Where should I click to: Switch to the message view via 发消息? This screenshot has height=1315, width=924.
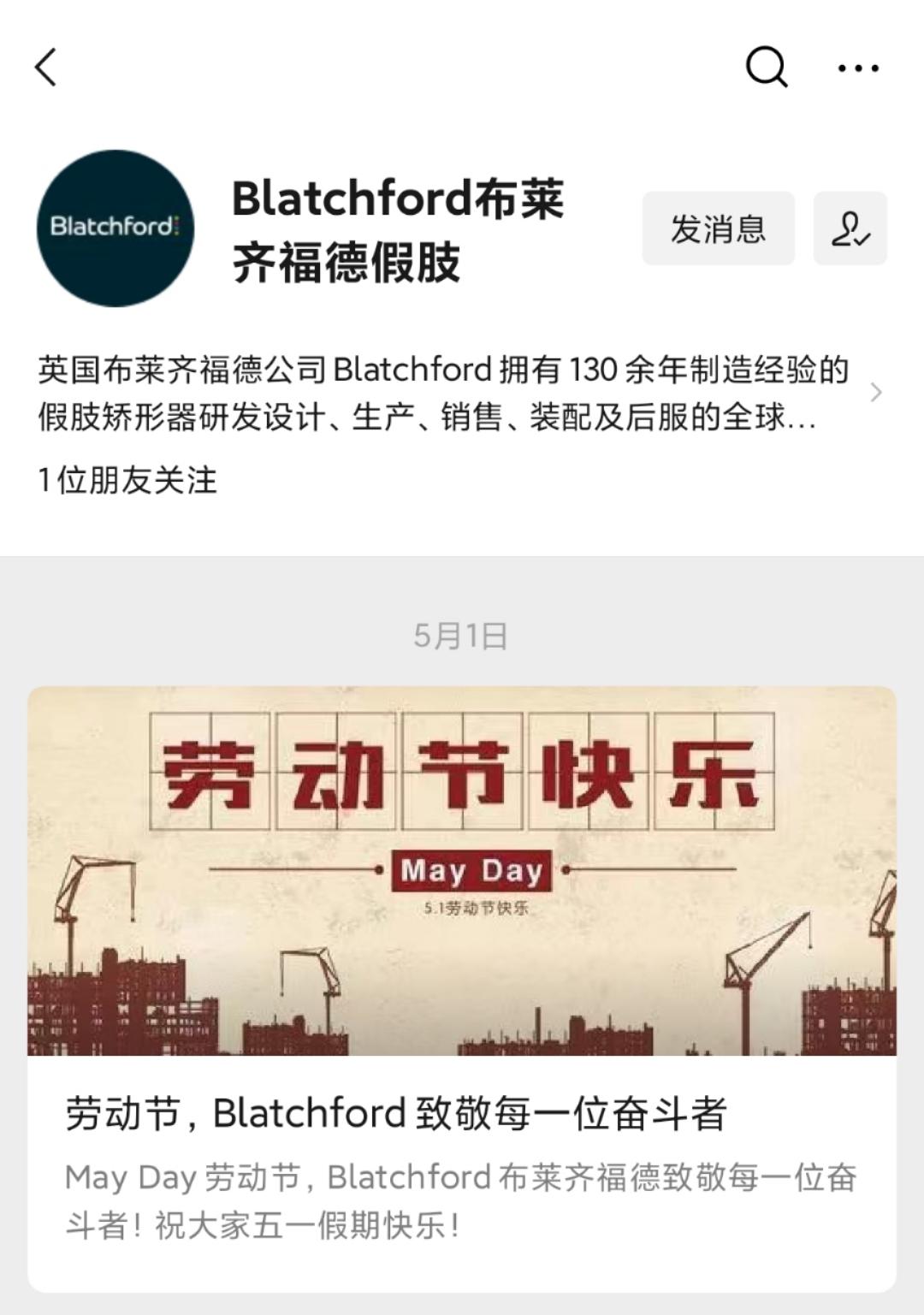tap(717, 229)
